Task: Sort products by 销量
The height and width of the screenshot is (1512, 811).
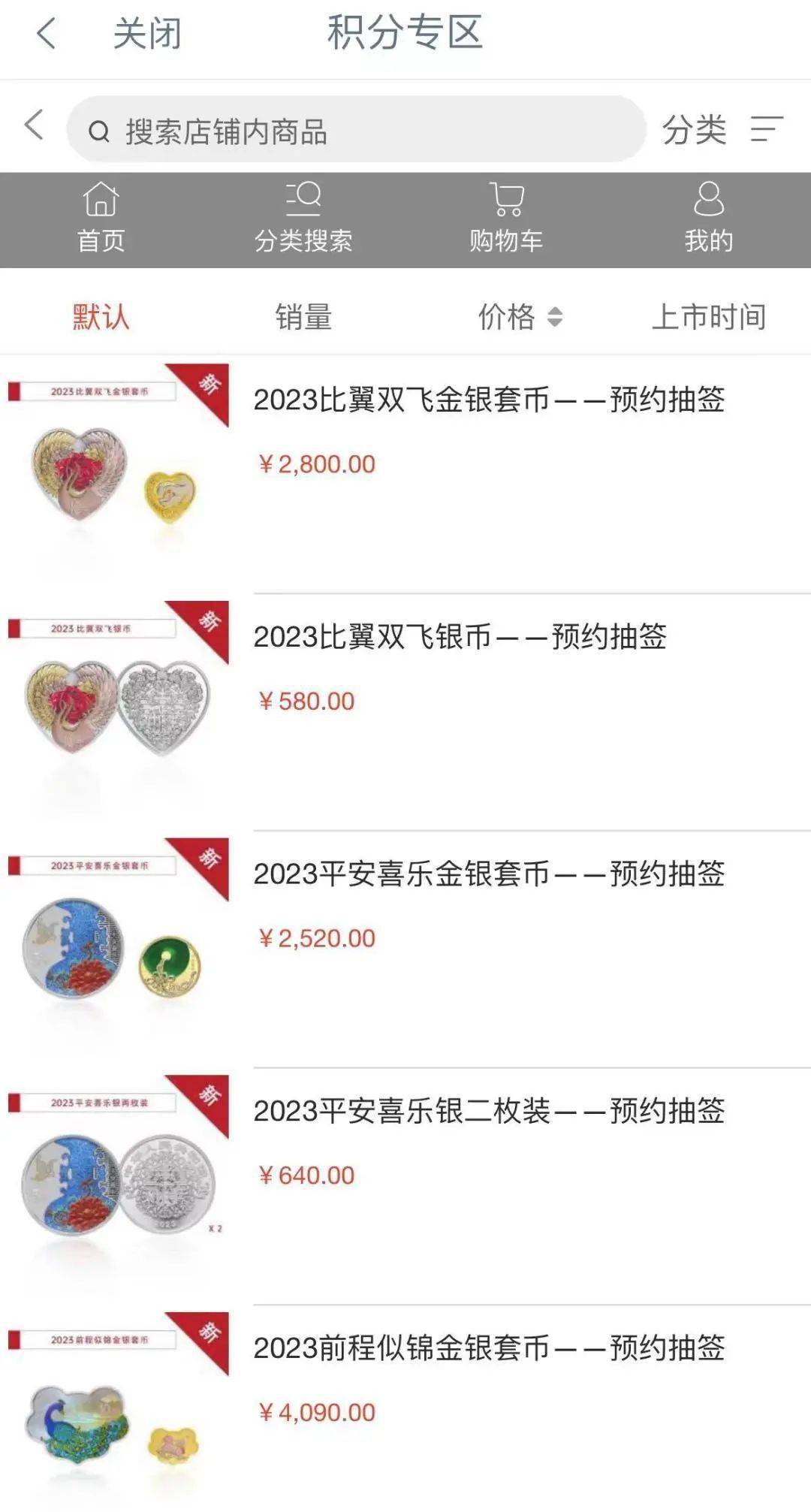Action: (303, 316)
